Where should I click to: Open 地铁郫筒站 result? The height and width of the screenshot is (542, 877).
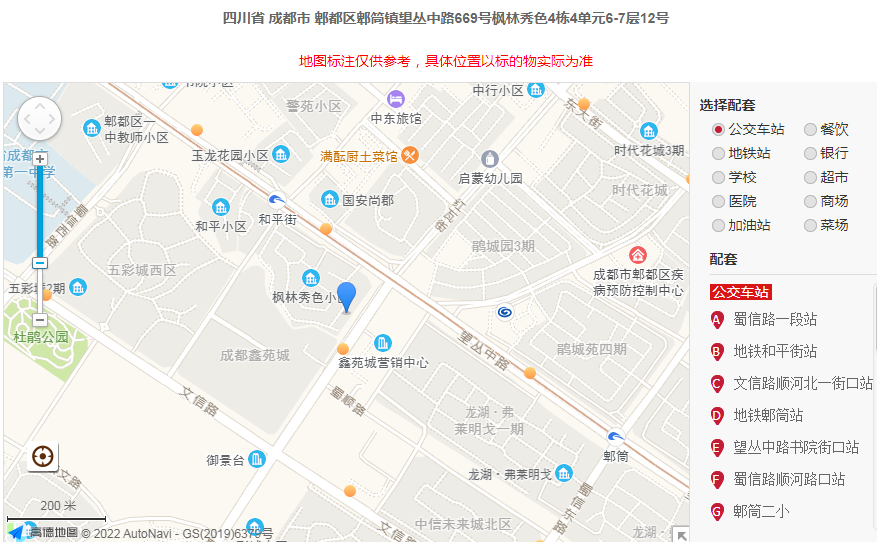(767, 415)
